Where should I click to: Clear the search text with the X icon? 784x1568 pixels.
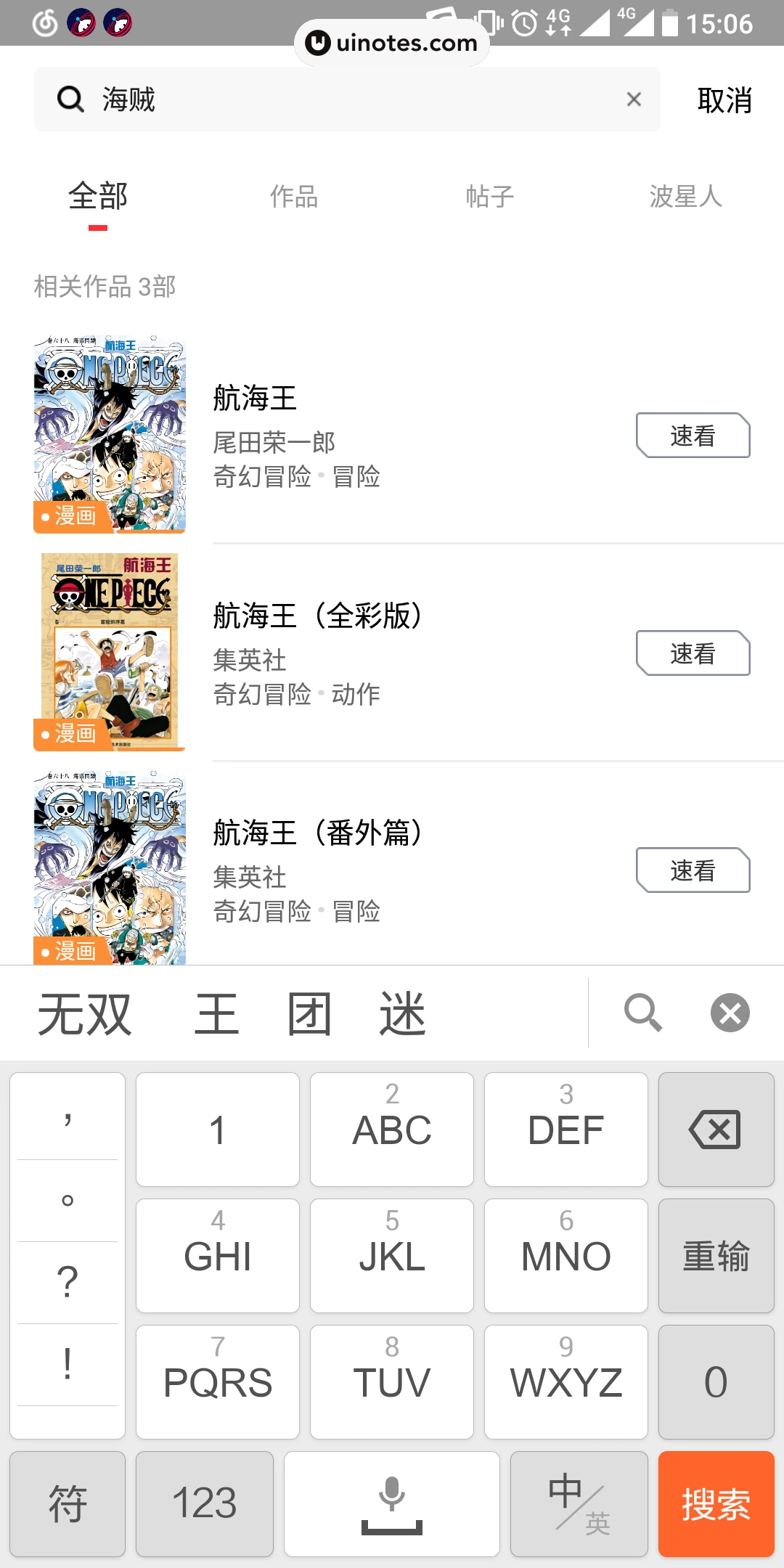pos(634,99)
